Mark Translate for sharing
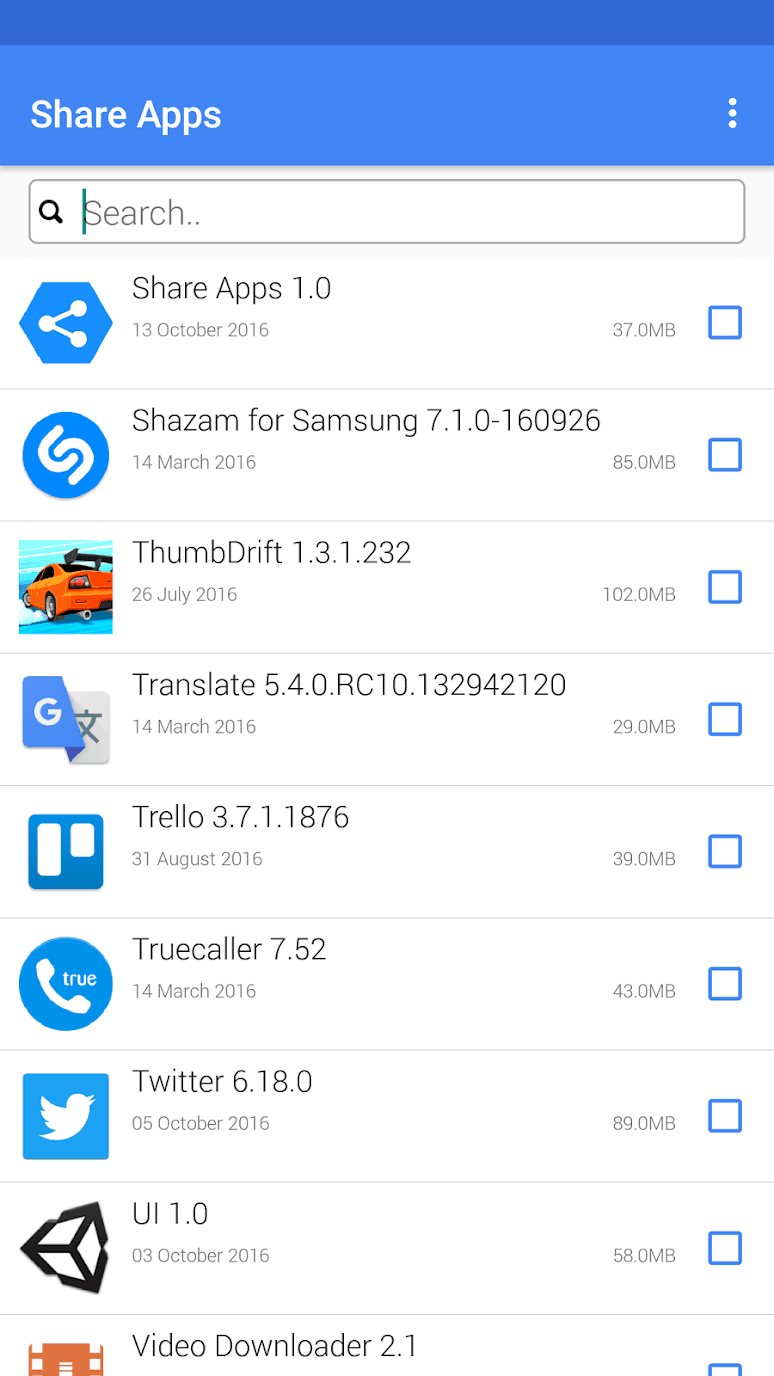The width and height of the screenshot is (774, 1376). coord(725,719)
